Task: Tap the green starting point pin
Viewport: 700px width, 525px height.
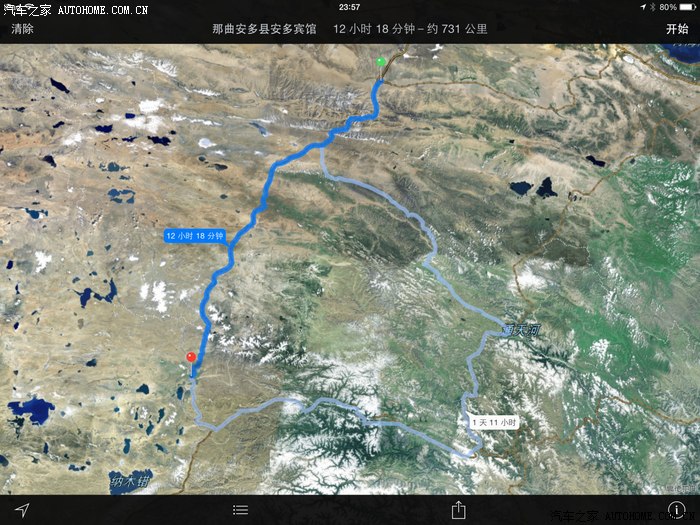Action: pyautogui.click(x=380, y=64)
